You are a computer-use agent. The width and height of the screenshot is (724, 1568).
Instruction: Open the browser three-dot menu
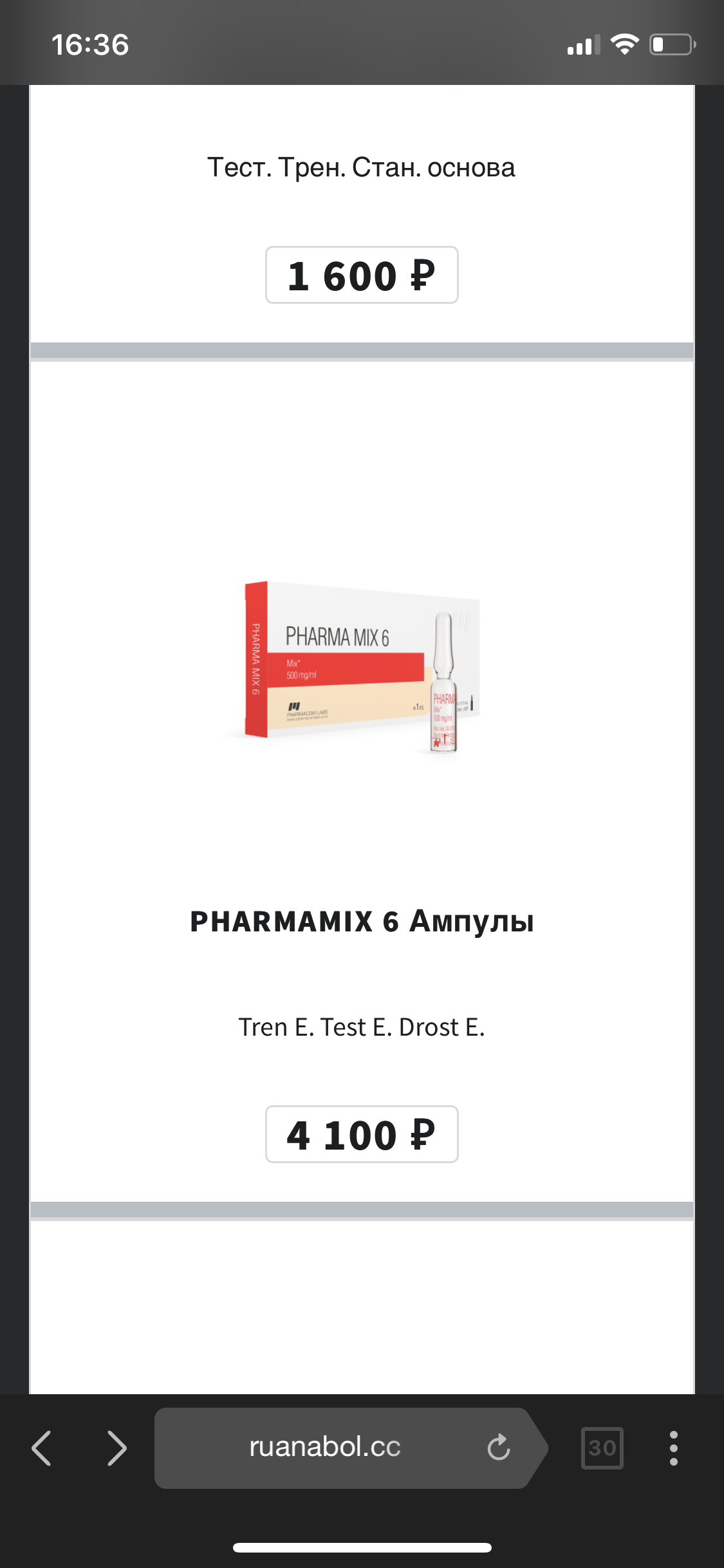pos(674,1448)
